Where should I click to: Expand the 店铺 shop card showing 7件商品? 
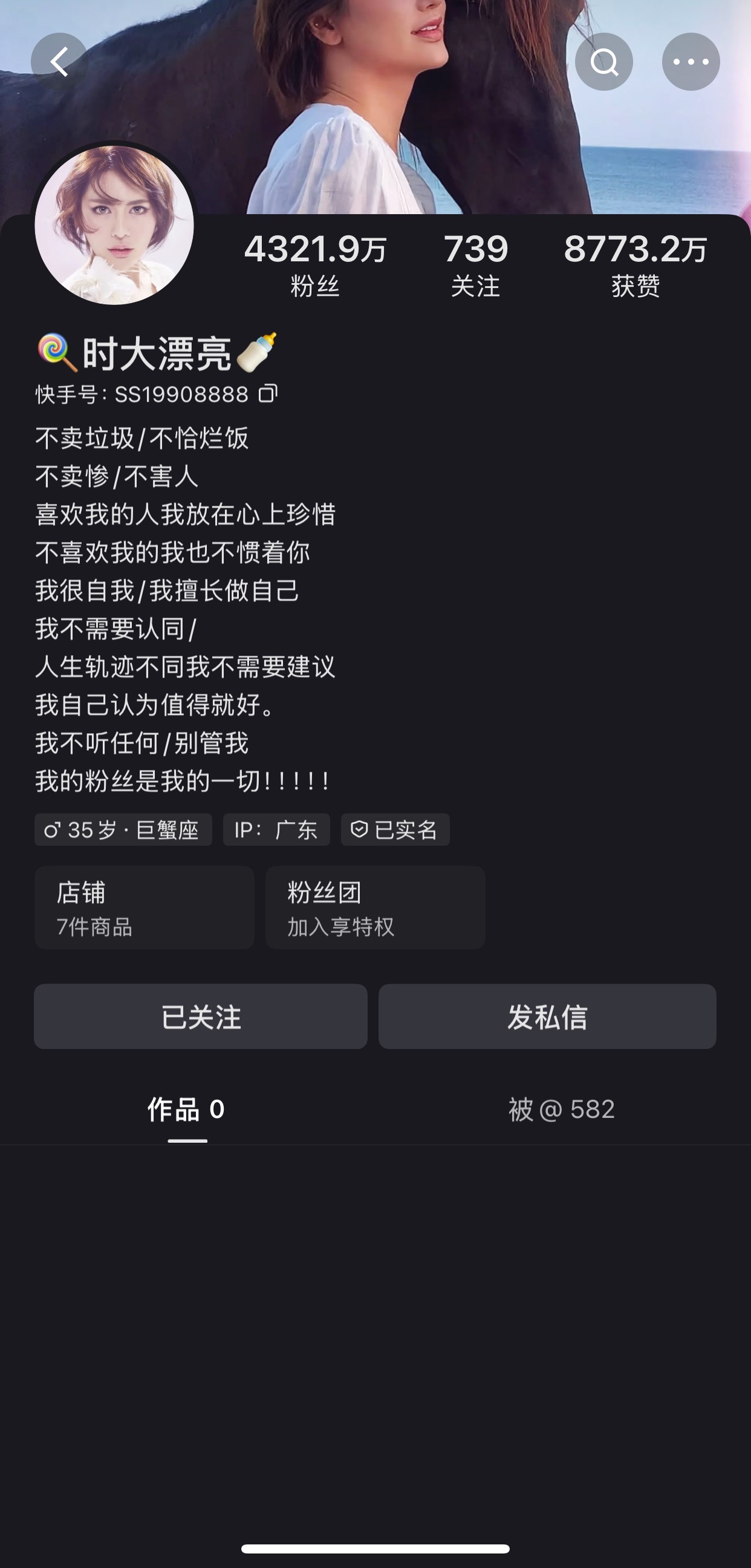click(x=145, y=908)
